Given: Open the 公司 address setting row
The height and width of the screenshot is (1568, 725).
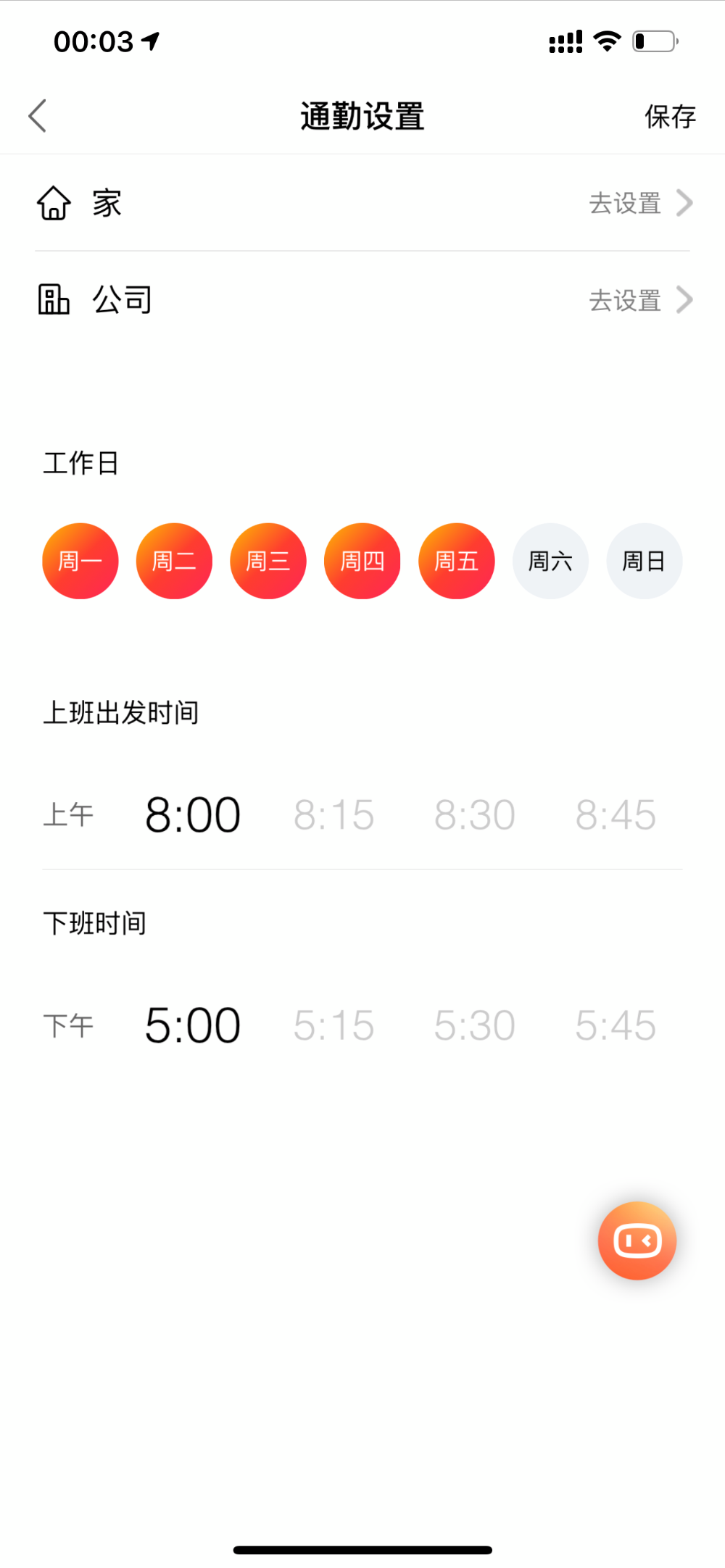Looking at the screenshot, I should (362, 300).
